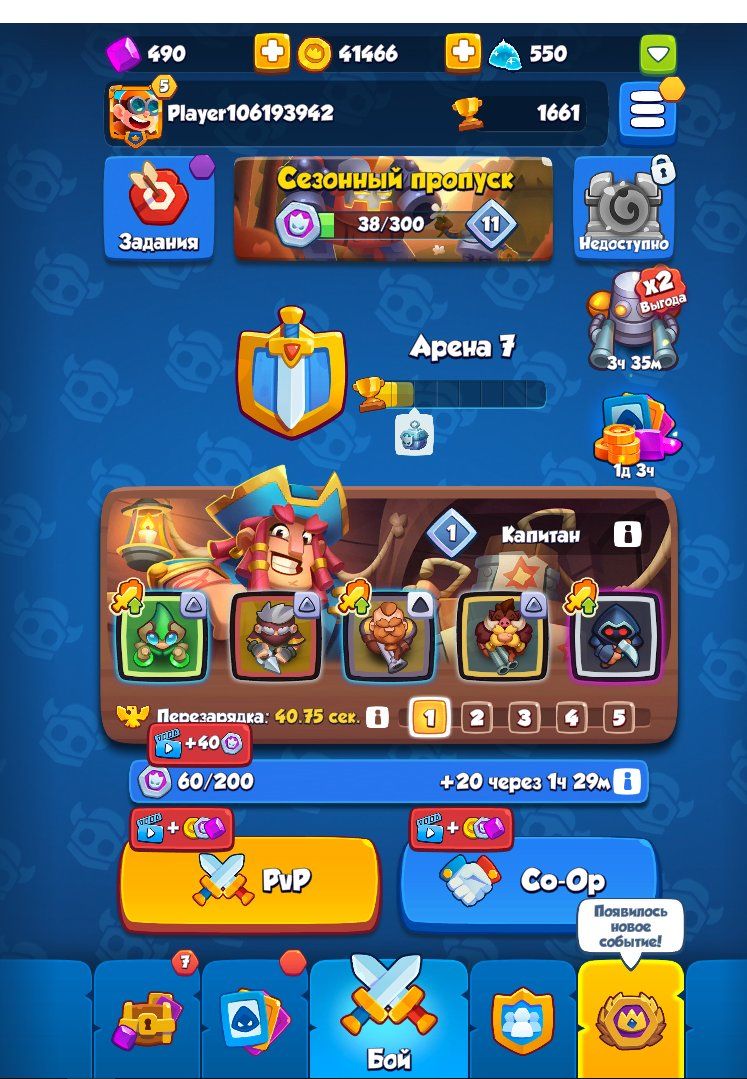Select deck number 2

(476, 717)
